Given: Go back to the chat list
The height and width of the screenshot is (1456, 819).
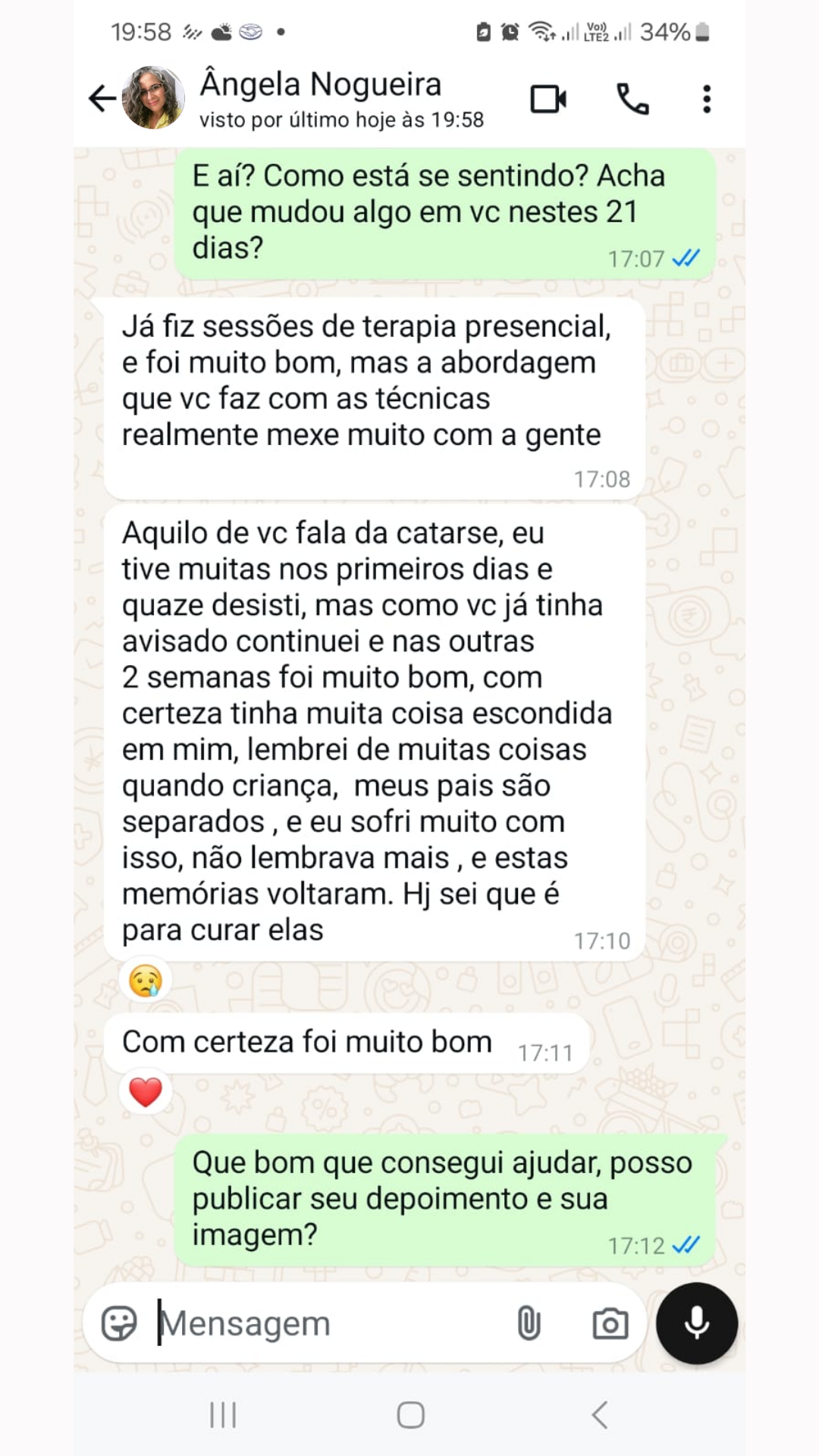Looking at the screenshot, I should tap(102, 99).
